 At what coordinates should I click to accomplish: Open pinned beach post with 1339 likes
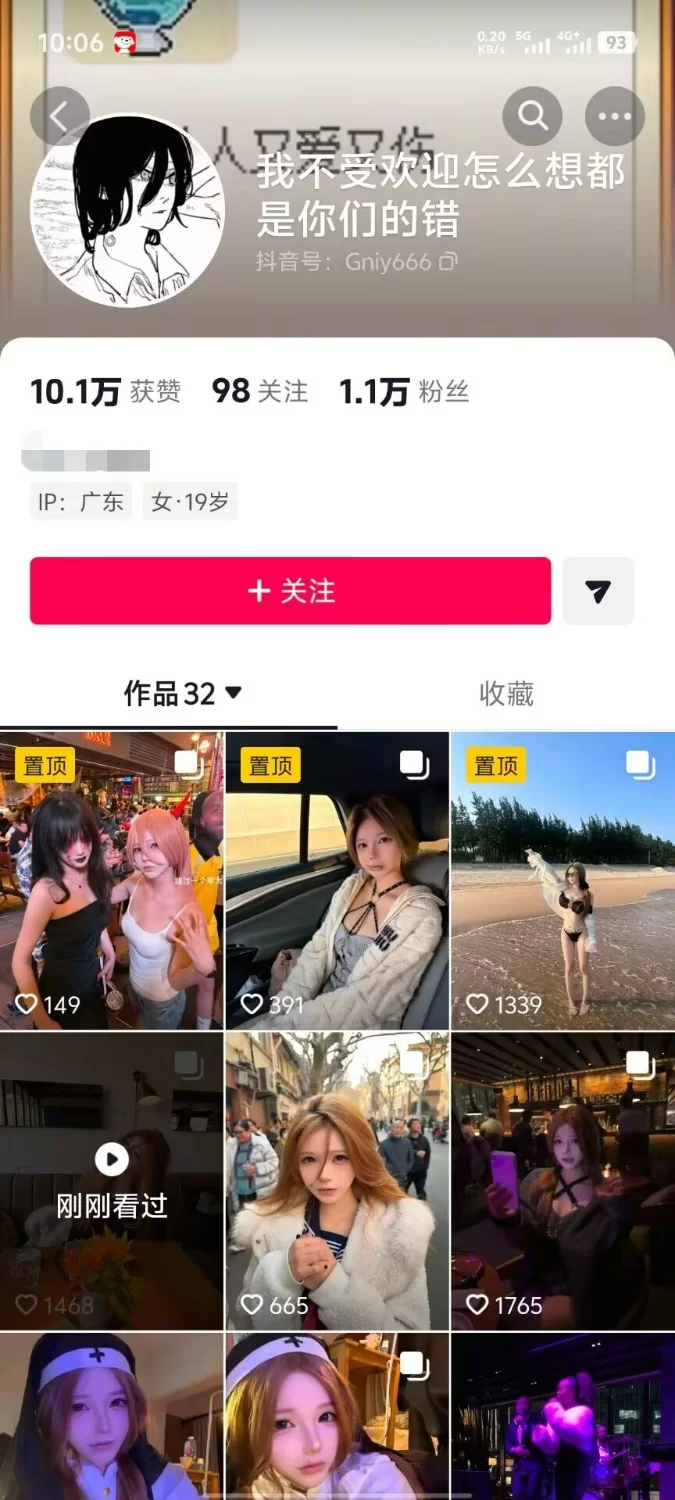(x=563, y=880)
